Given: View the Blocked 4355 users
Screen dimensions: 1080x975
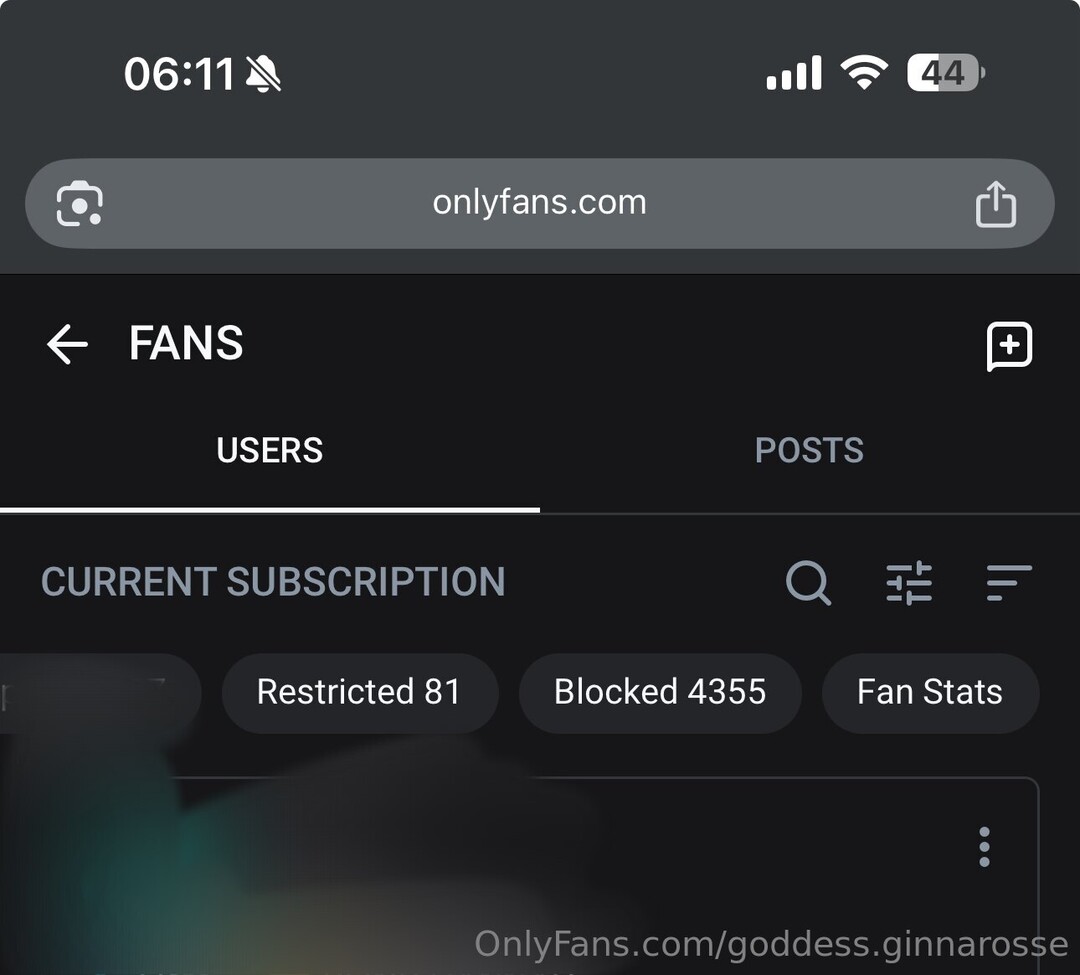Looking at the screenshot, I should point(660,692).
